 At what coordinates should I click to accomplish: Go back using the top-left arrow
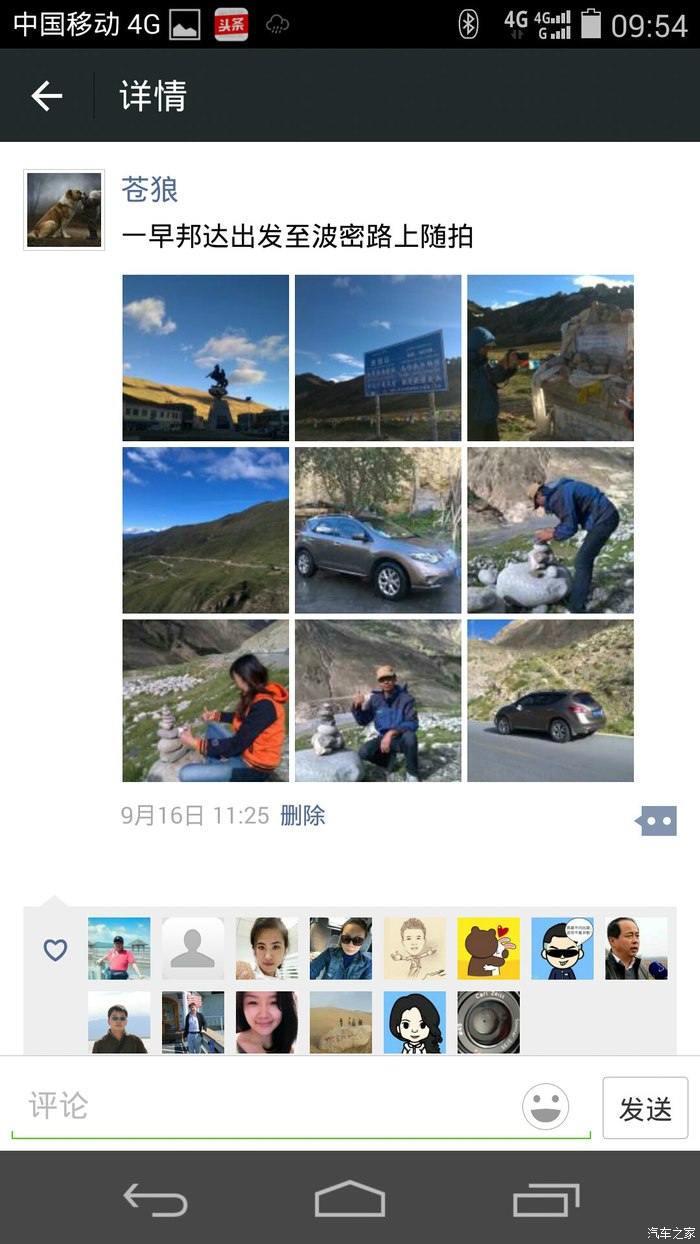click(x=46, y=96)
